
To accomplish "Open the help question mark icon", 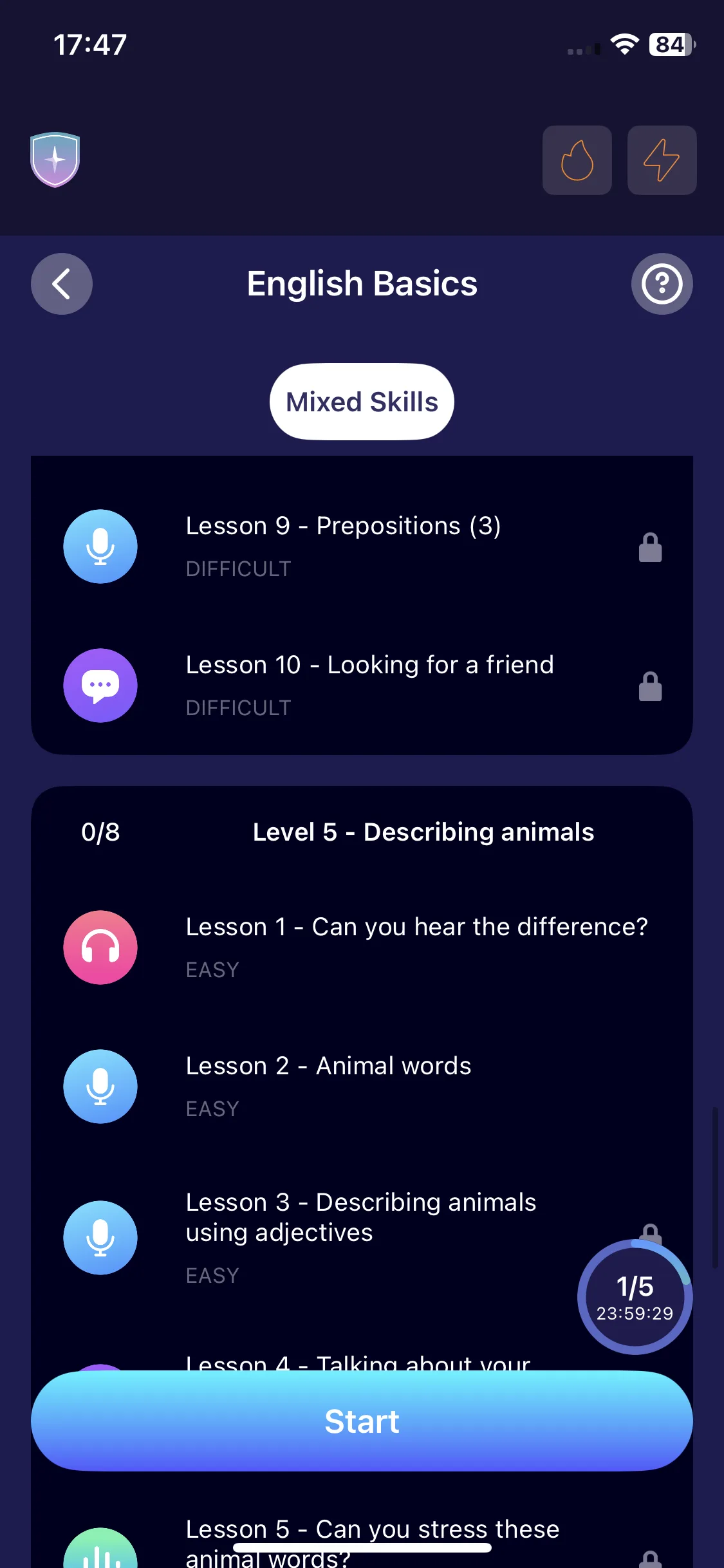I will pos(662,284).
